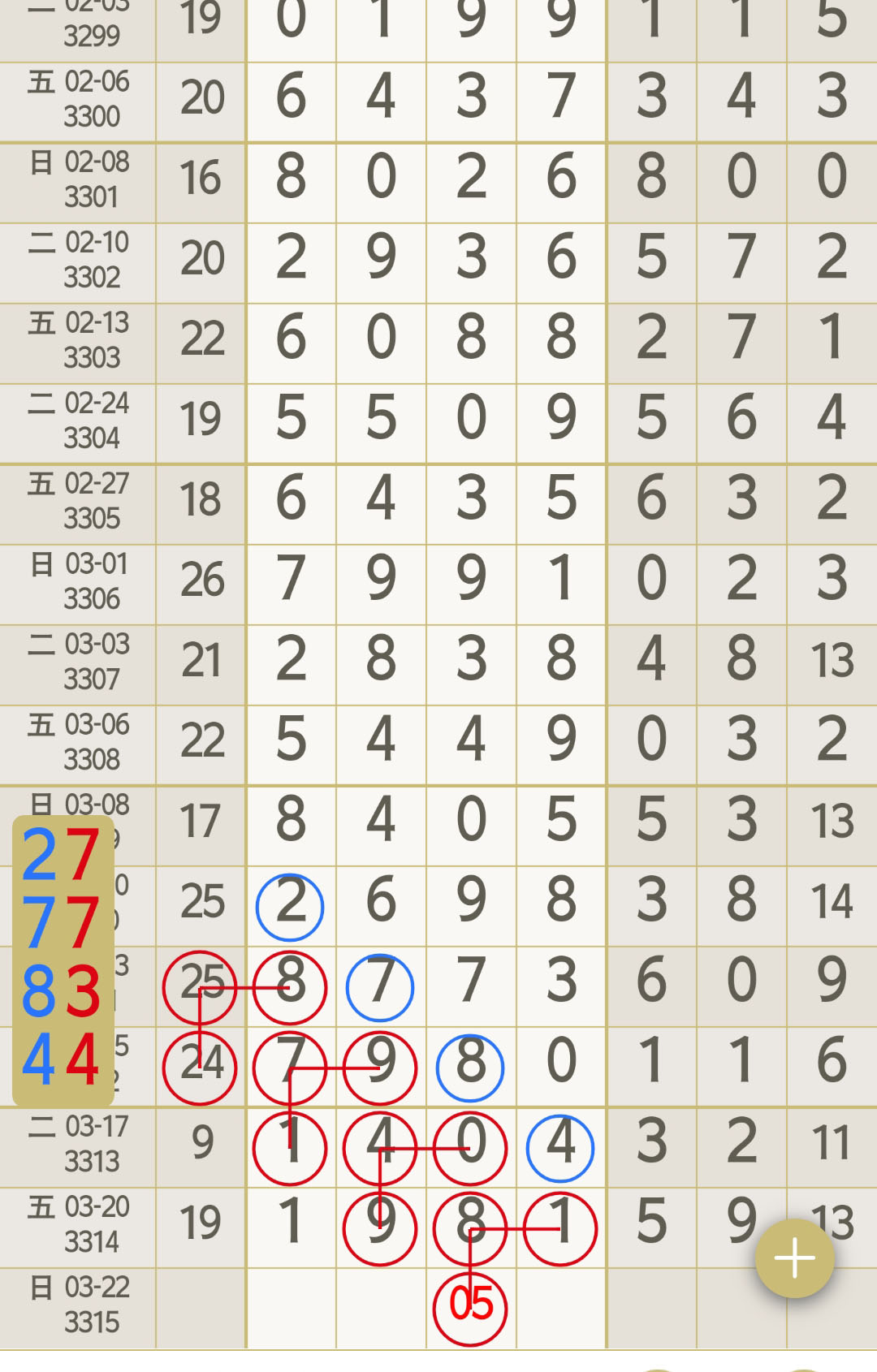
Task: Tap the floating plus button
Action: 794,1258
